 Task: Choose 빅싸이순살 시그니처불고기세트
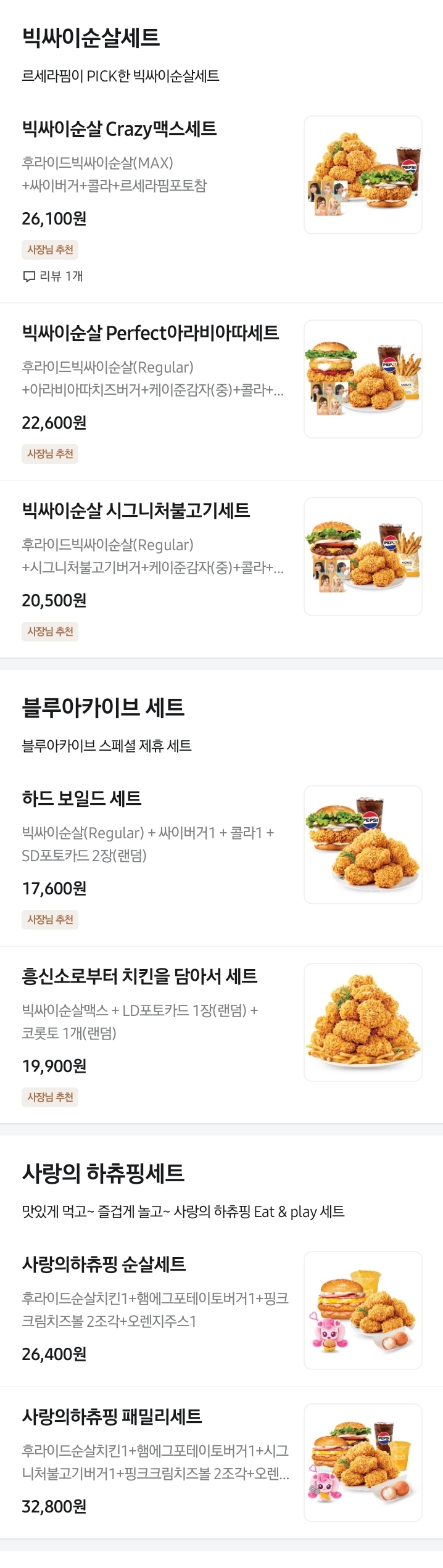pyautogui.click(x=136, y=511)
